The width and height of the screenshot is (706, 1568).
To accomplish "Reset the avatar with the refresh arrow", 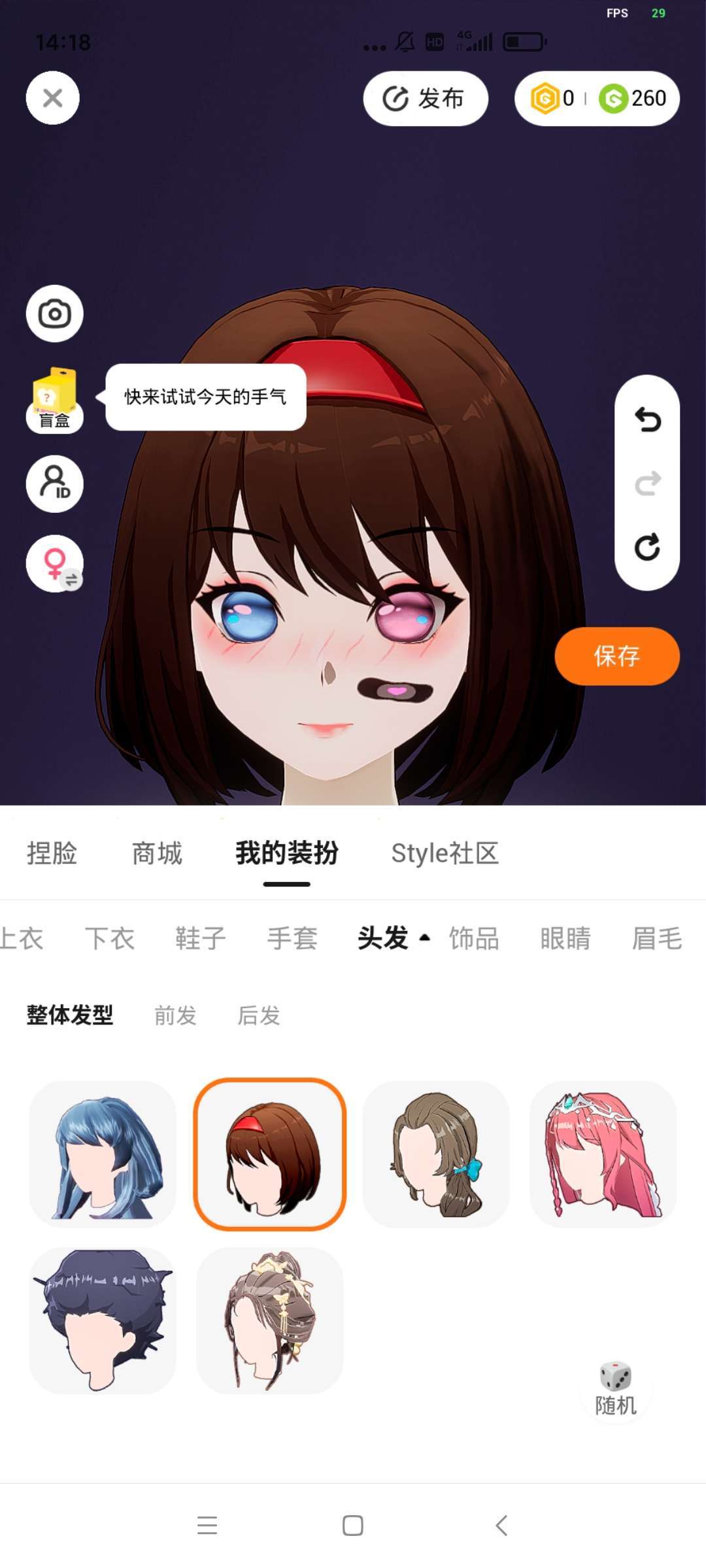I will 647,547.
